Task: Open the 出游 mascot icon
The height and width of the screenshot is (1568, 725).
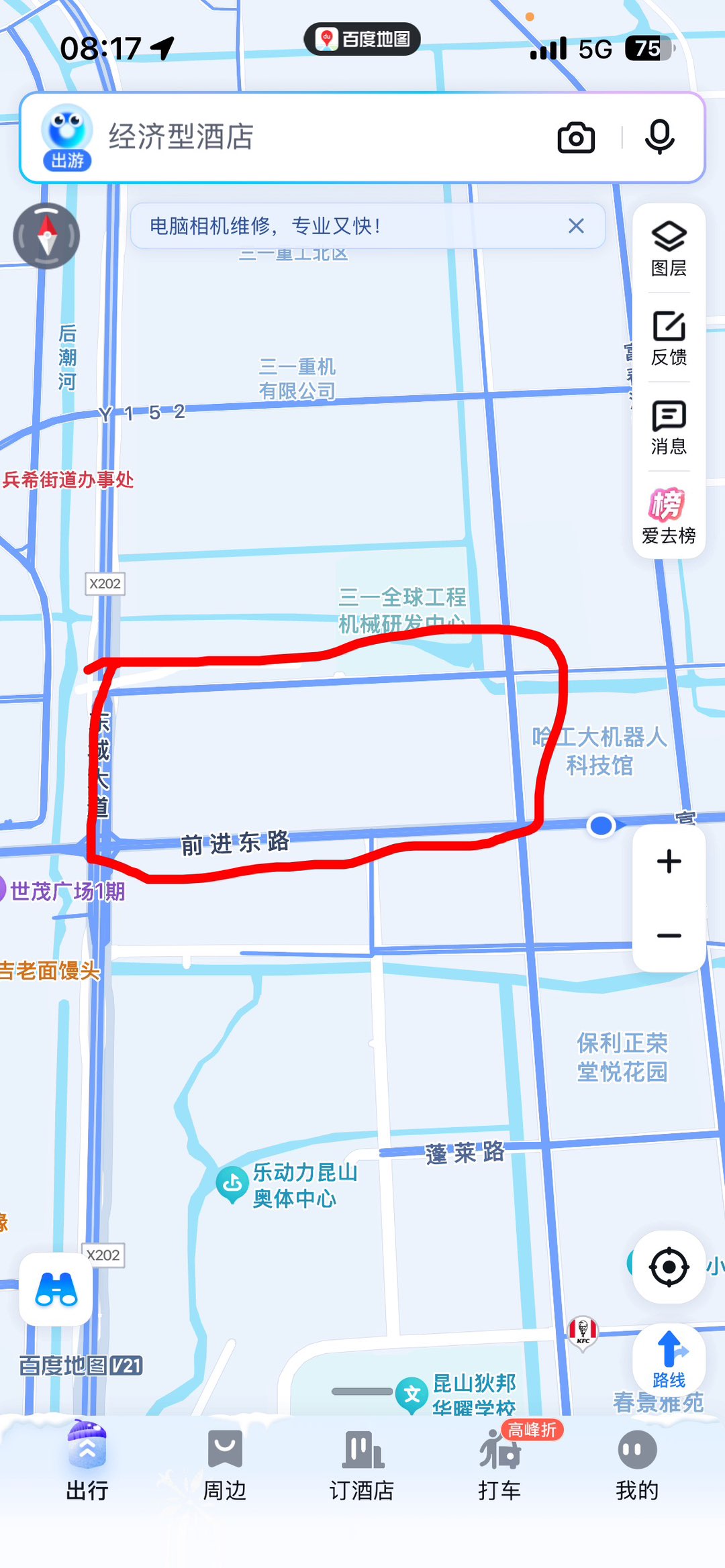Action: pos(66,138)
